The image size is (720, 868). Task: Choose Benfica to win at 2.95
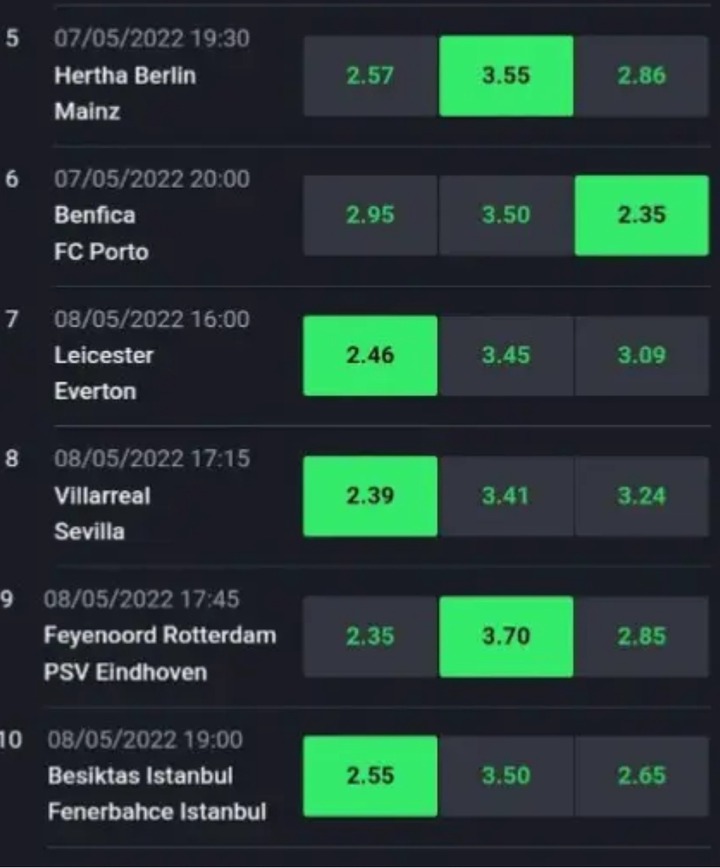coord(370,215)
